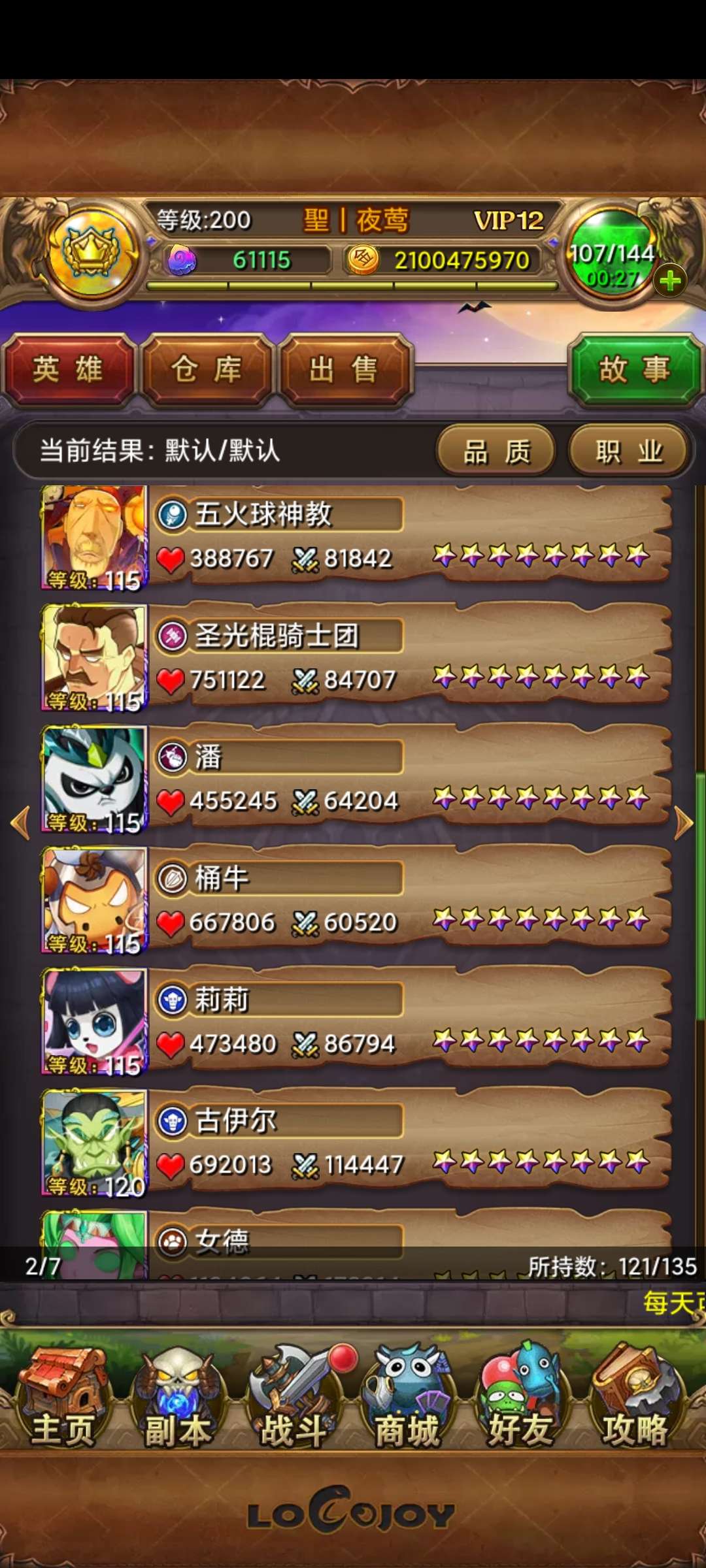
Task: Tap the green plus to add stamina
Action: (x=670, y=282)
